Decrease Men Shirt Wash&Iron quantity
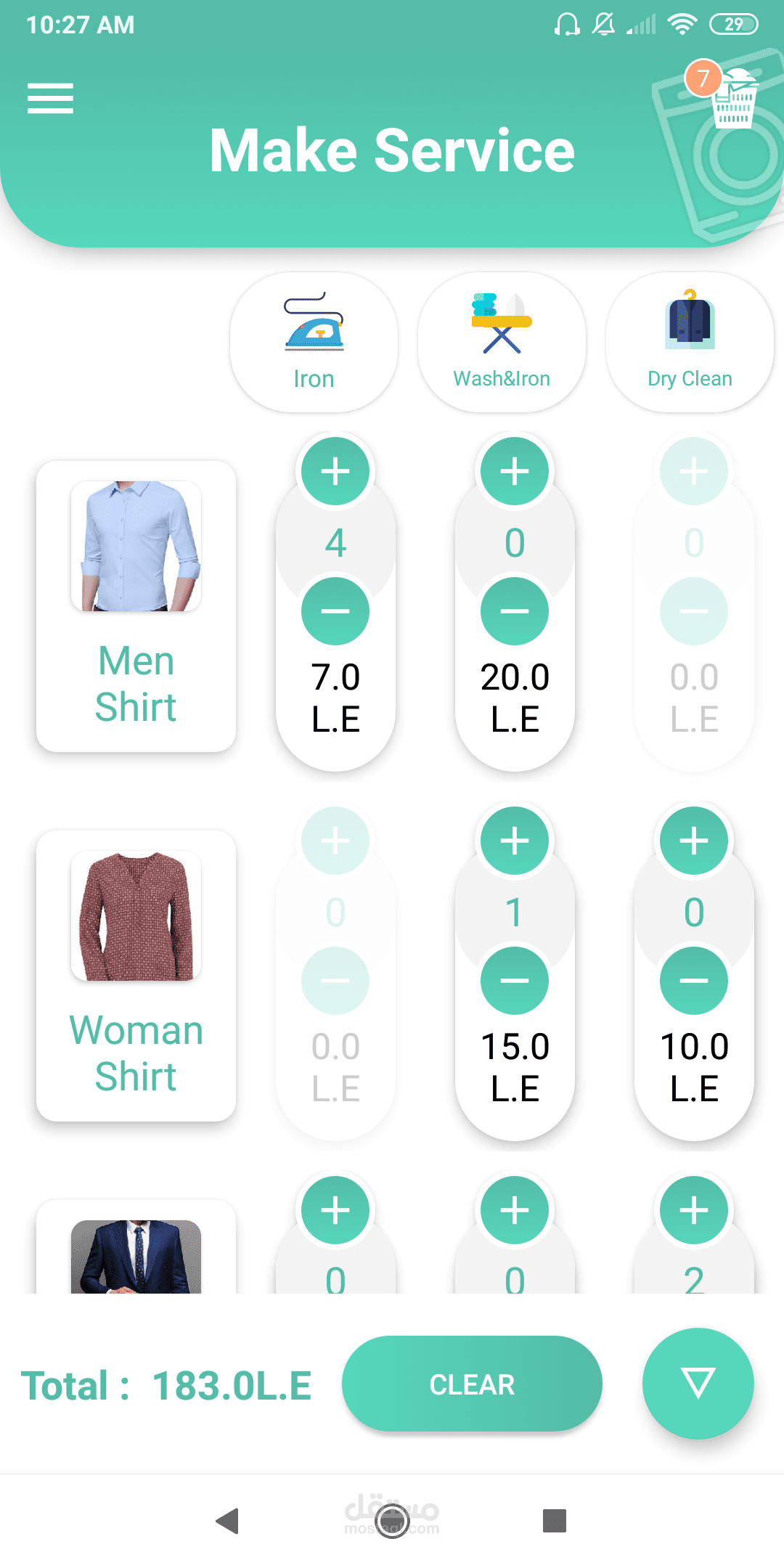 (515, 611)
